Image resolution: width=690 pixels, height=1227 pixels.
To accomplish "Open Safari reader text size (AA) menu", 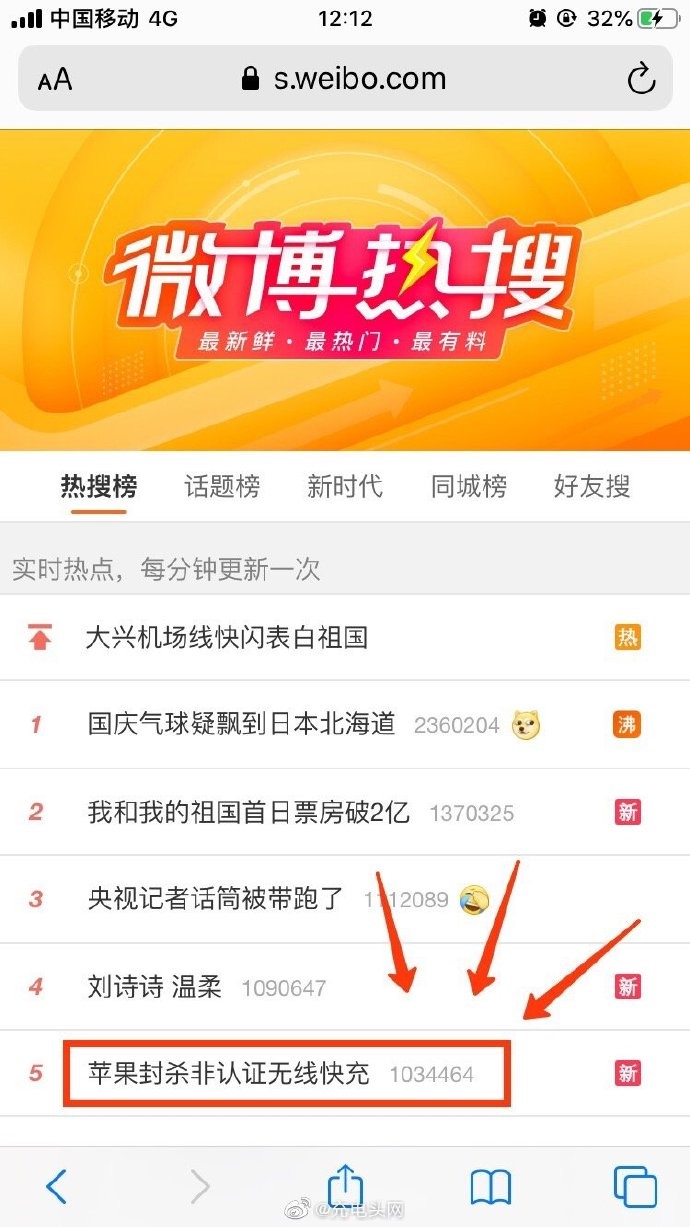I will point(55,80).
